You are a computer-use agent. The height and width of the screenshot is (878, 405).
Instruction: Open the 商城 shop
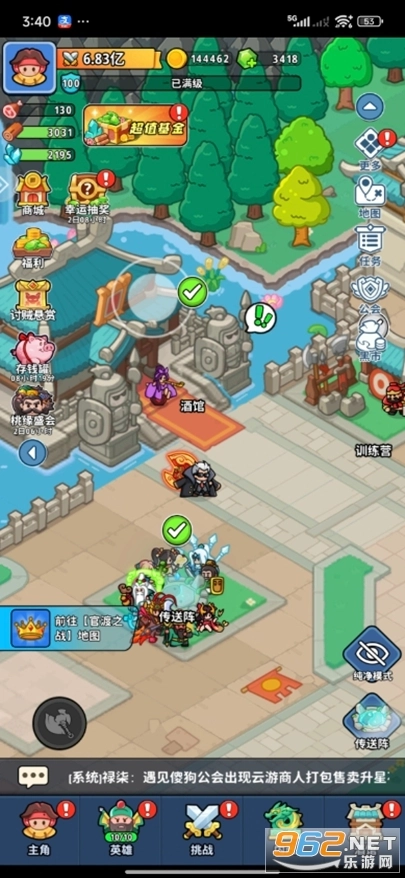point(32,194)
